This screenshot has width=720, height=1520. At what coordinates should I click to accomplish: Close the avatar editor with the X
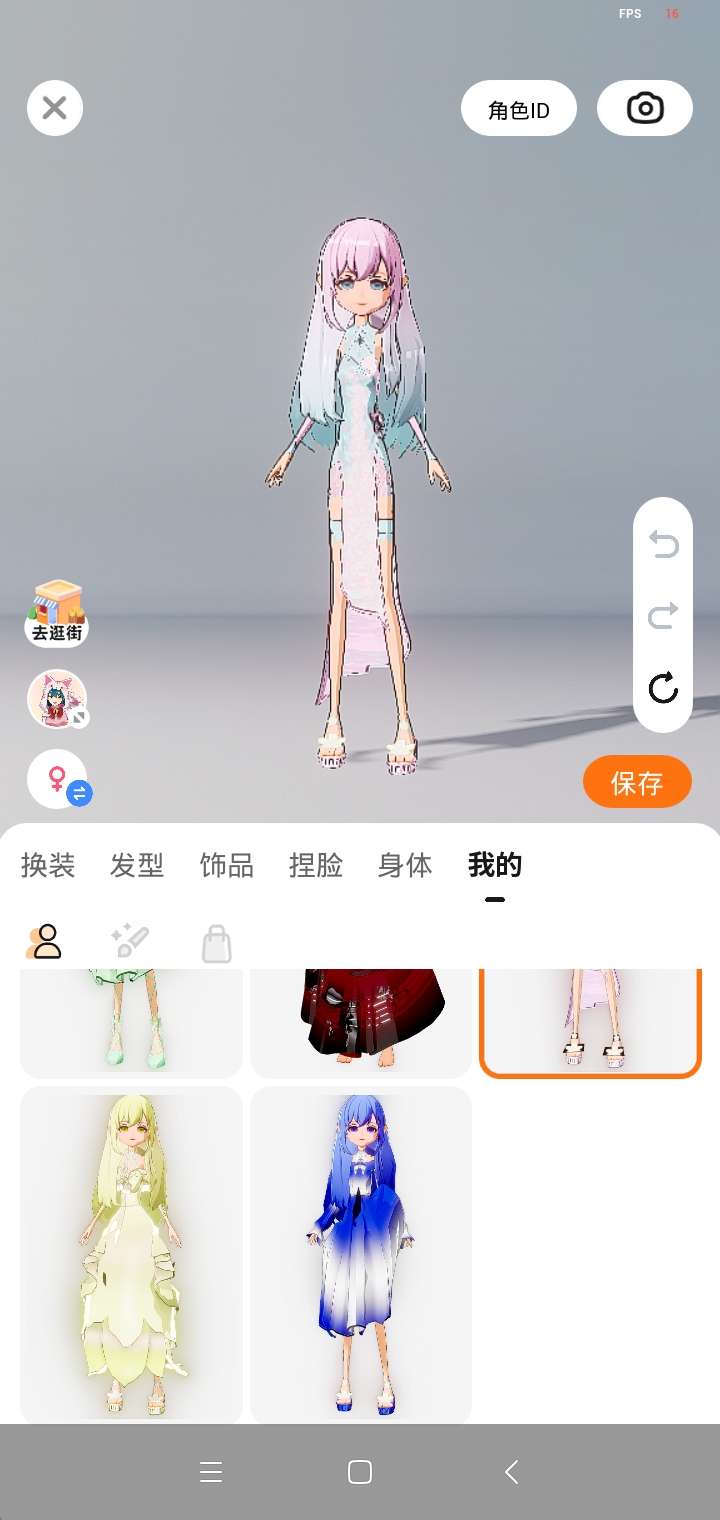tap(55, 108)
